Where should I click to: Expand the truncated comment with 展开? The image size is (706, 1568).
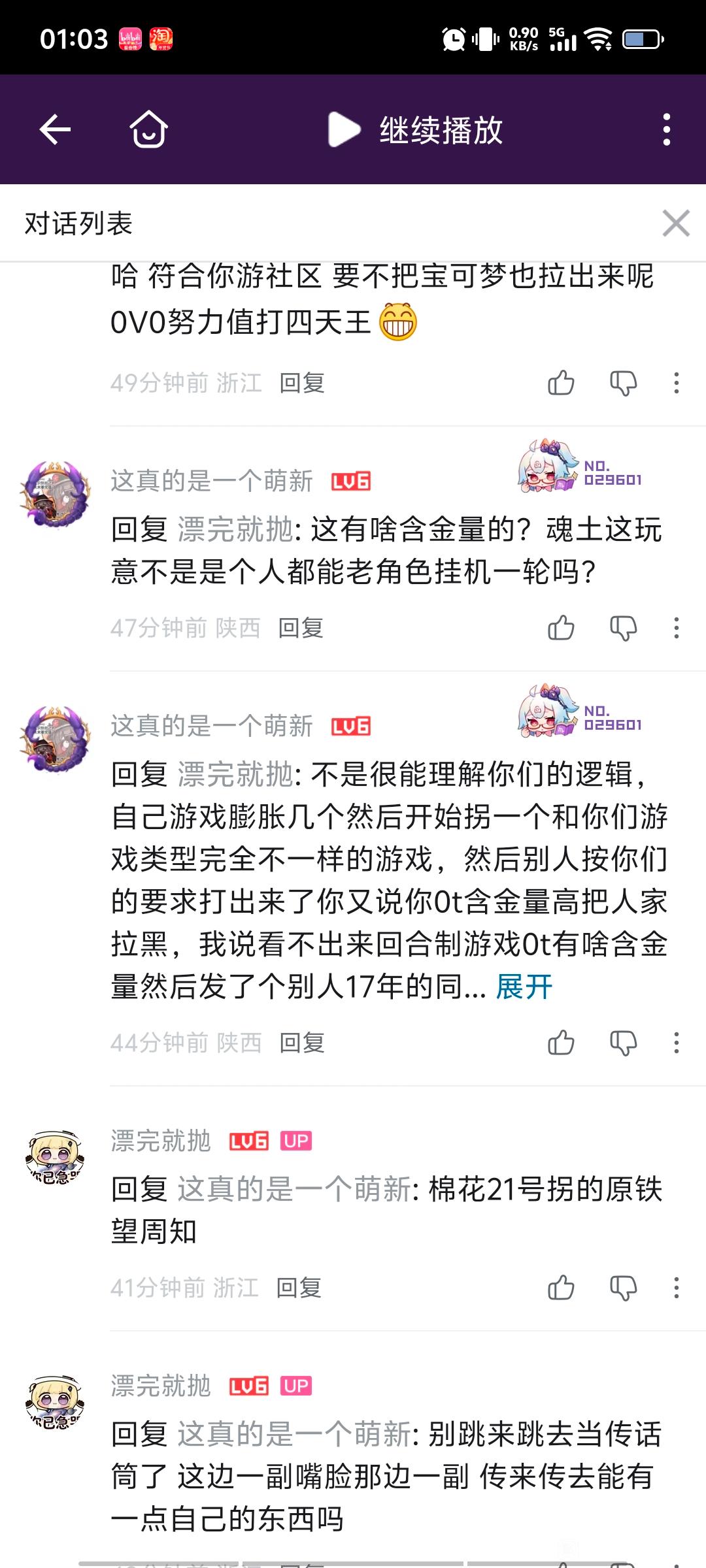[x=524, y=987]
